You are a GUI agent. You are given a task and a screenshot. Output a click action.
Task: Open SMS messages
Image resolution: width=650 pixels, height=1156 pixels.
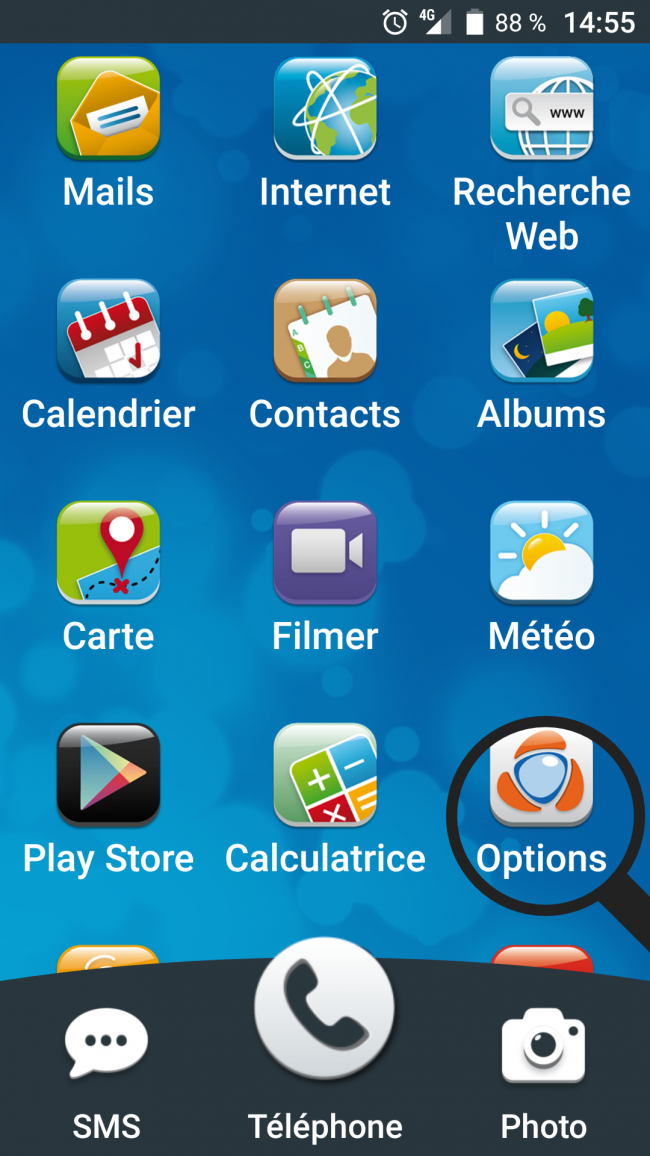(x=106, y=1045)
